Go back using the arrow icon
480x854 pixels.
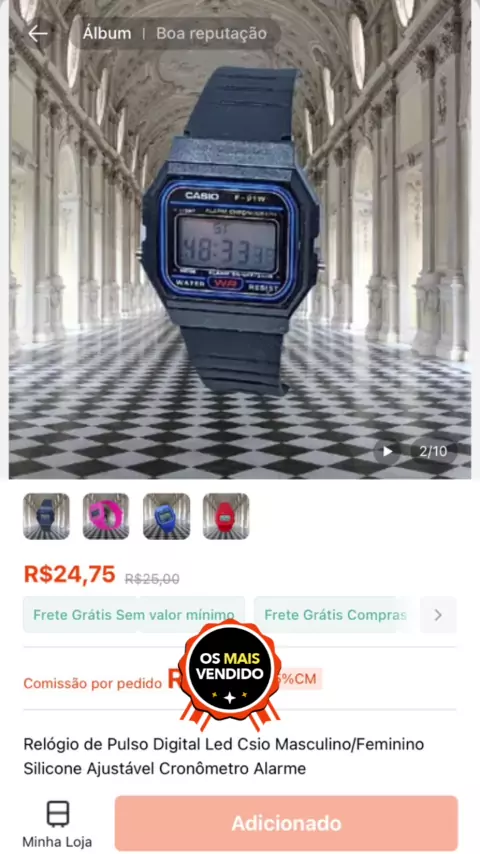[38, 34]
